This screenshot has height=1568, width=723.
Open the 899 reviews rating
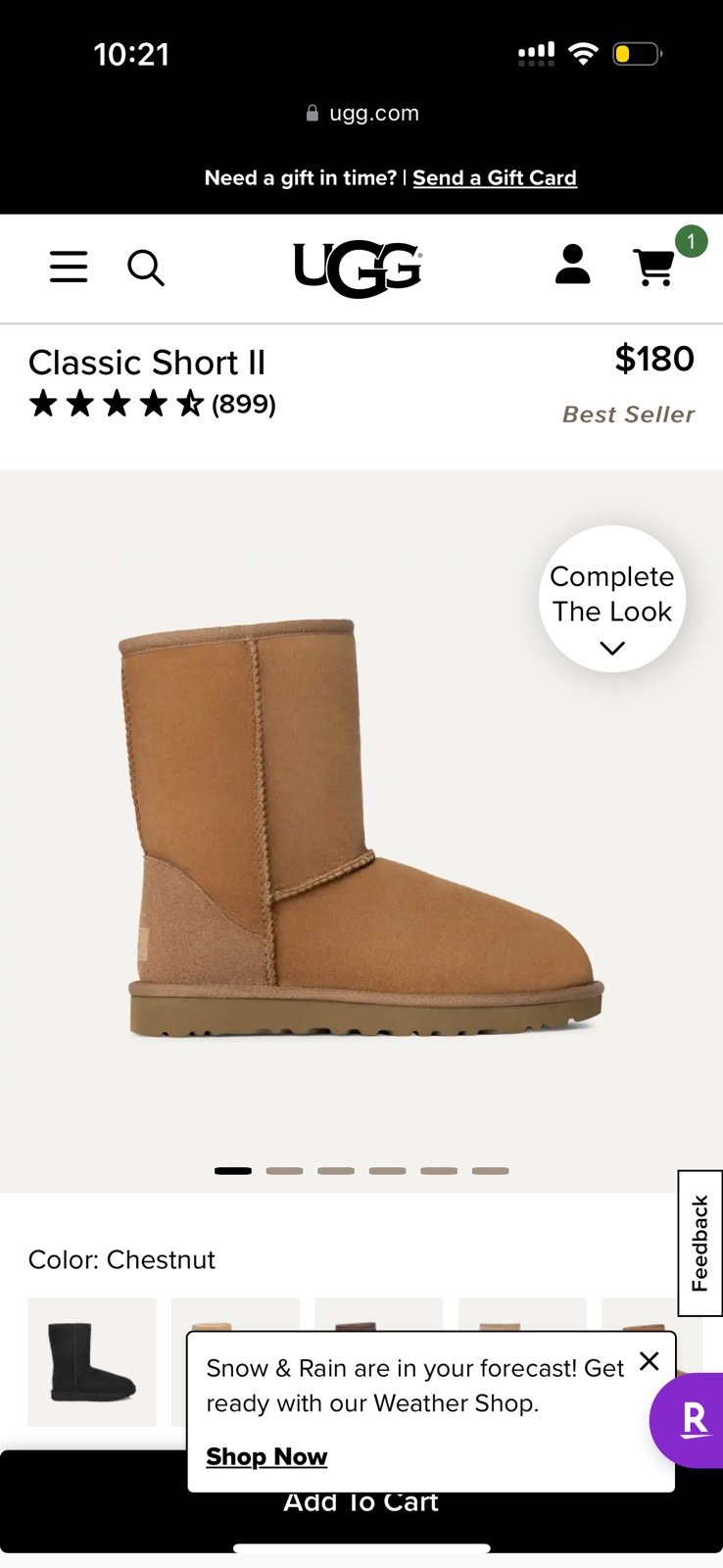point(152,403)
